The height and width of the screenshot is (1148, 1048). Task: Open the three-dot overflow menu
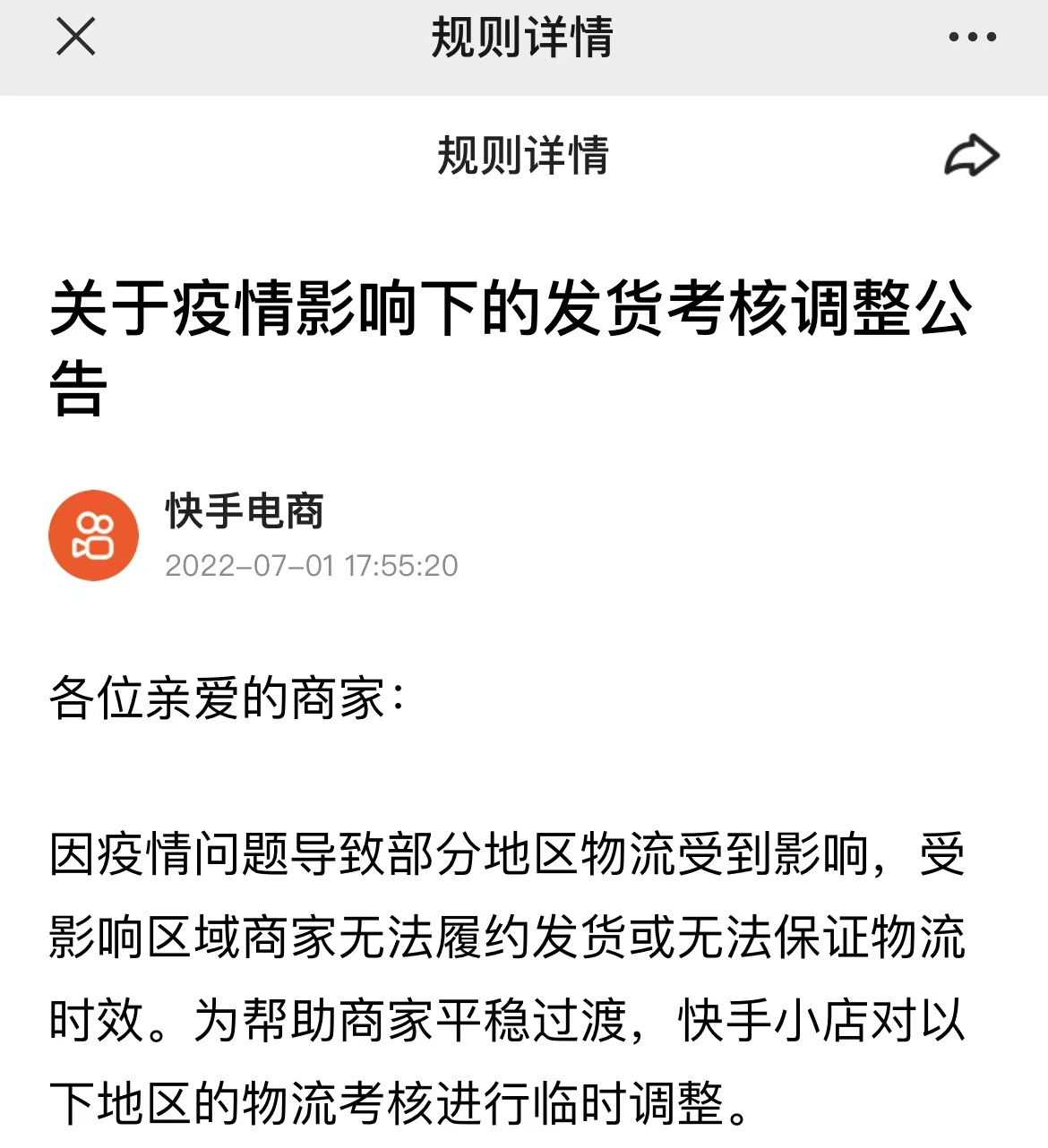coord(972,38)
